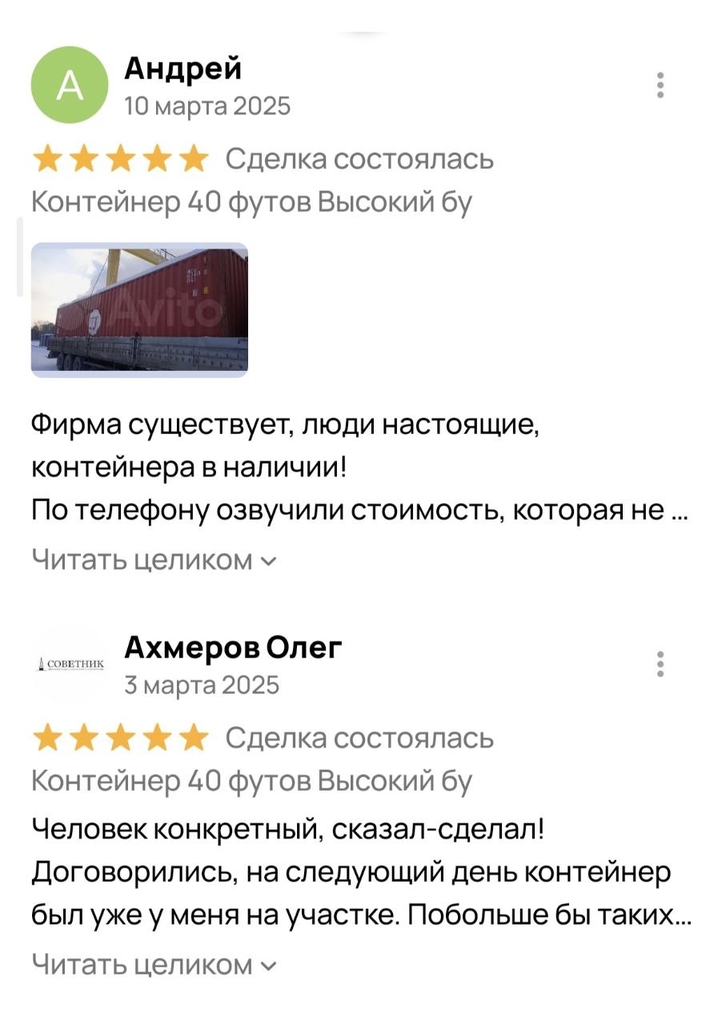
Task: View the container photo in Андрей's review
Action: coord(140,310)
